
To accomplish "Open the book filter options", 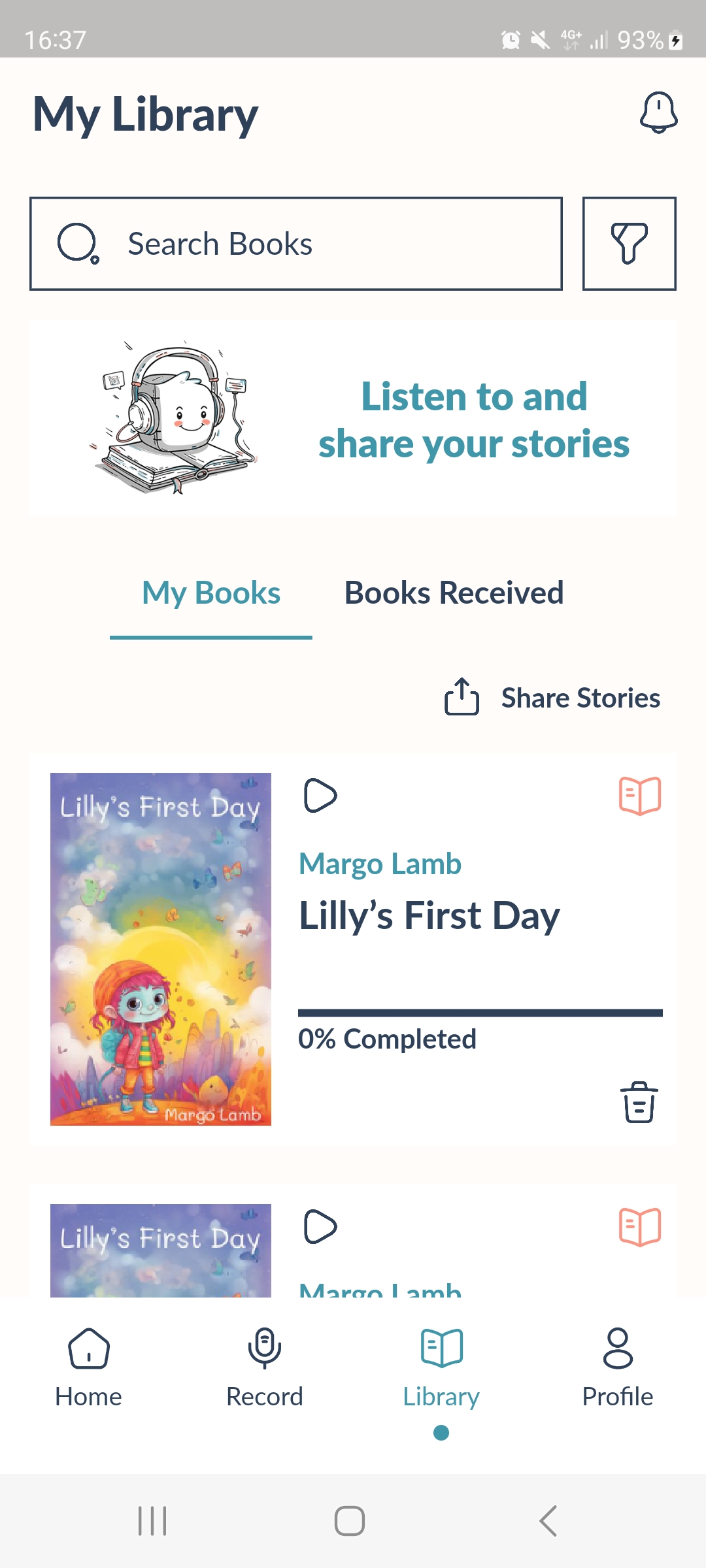I will point(629,244).
